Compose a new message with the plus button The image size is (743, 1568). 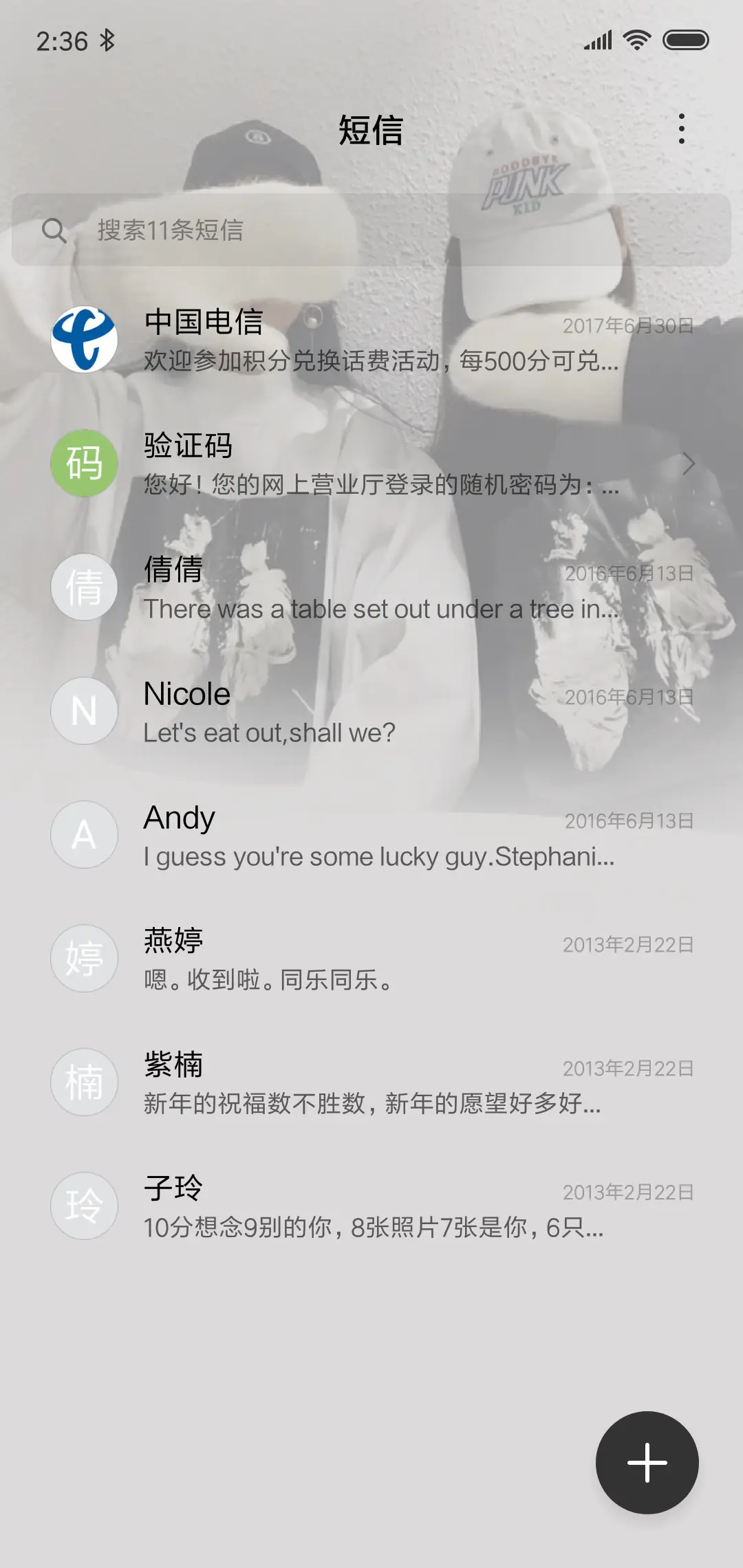click(647, 1462)
